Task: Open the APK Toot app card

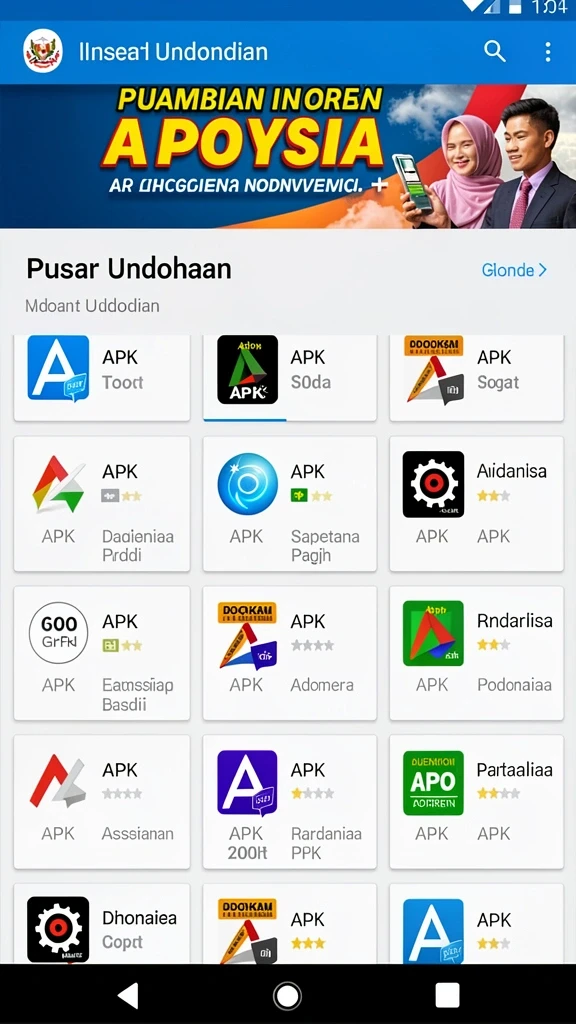Action: coord(102,377)
